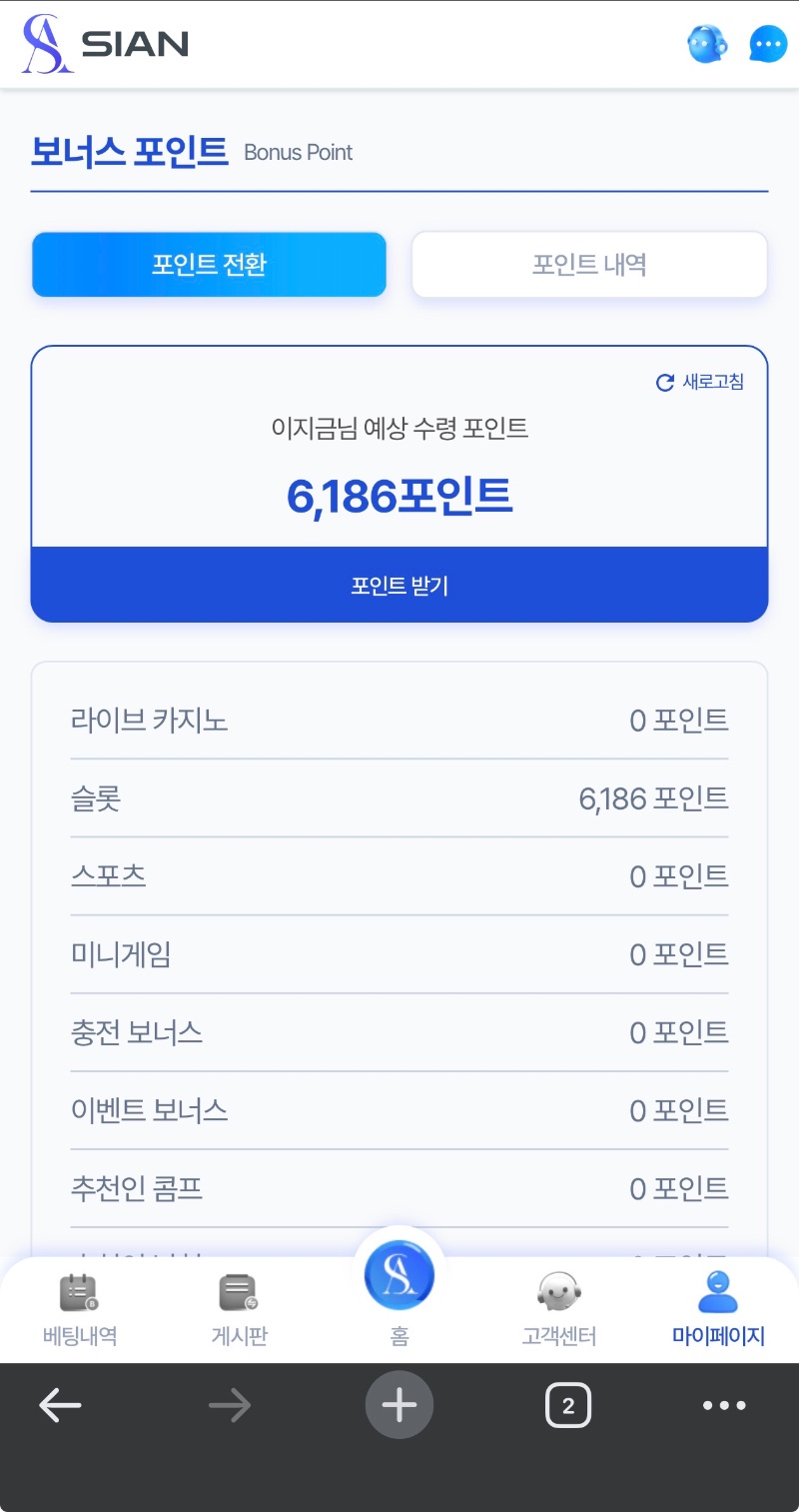Claim points with 포인트 받기 button
Image resolution: width=799 pixels, height=1512 pixels.
399,585
